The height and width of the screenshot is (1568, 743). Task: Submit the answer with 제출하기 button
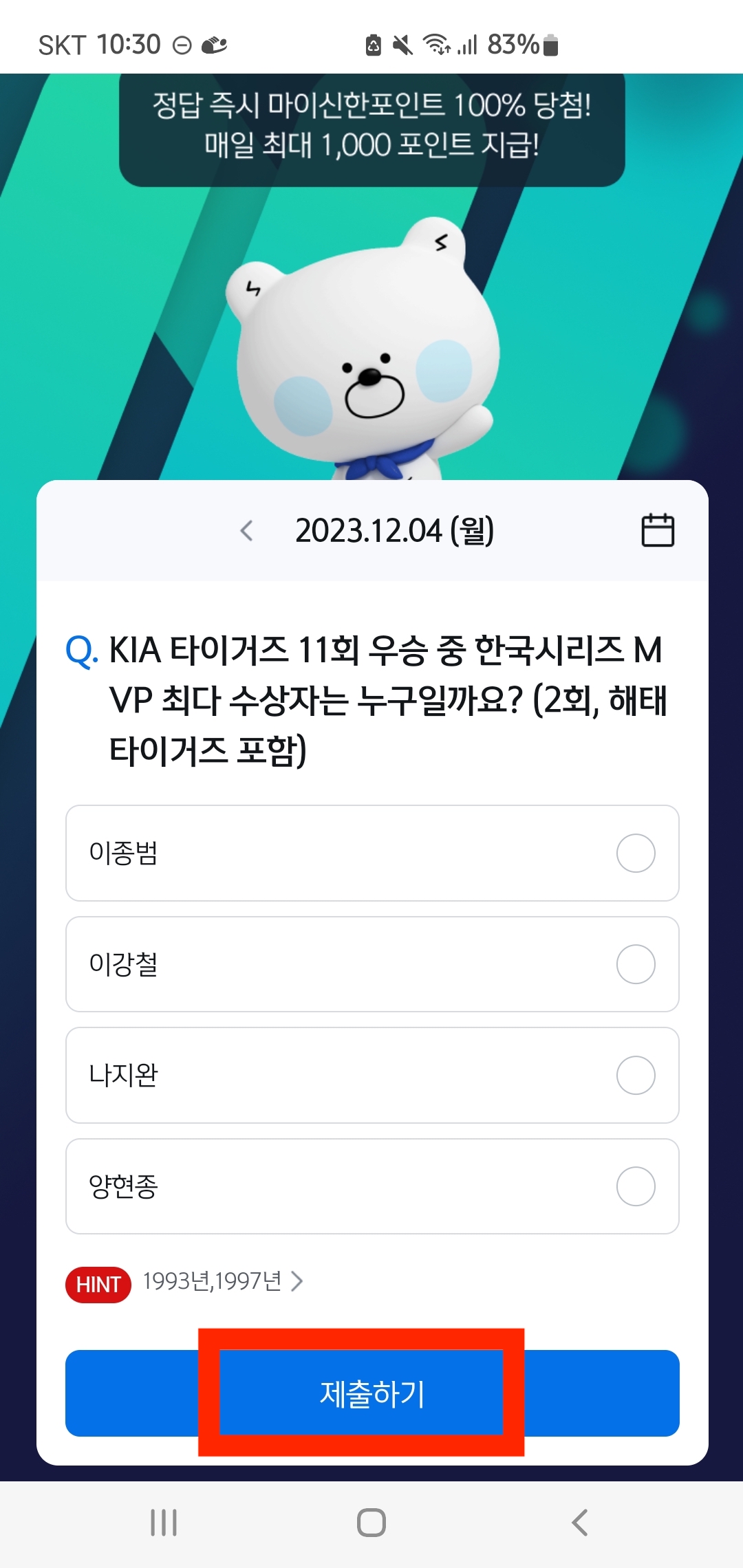pyautogui.click(x=371, y=1394)
